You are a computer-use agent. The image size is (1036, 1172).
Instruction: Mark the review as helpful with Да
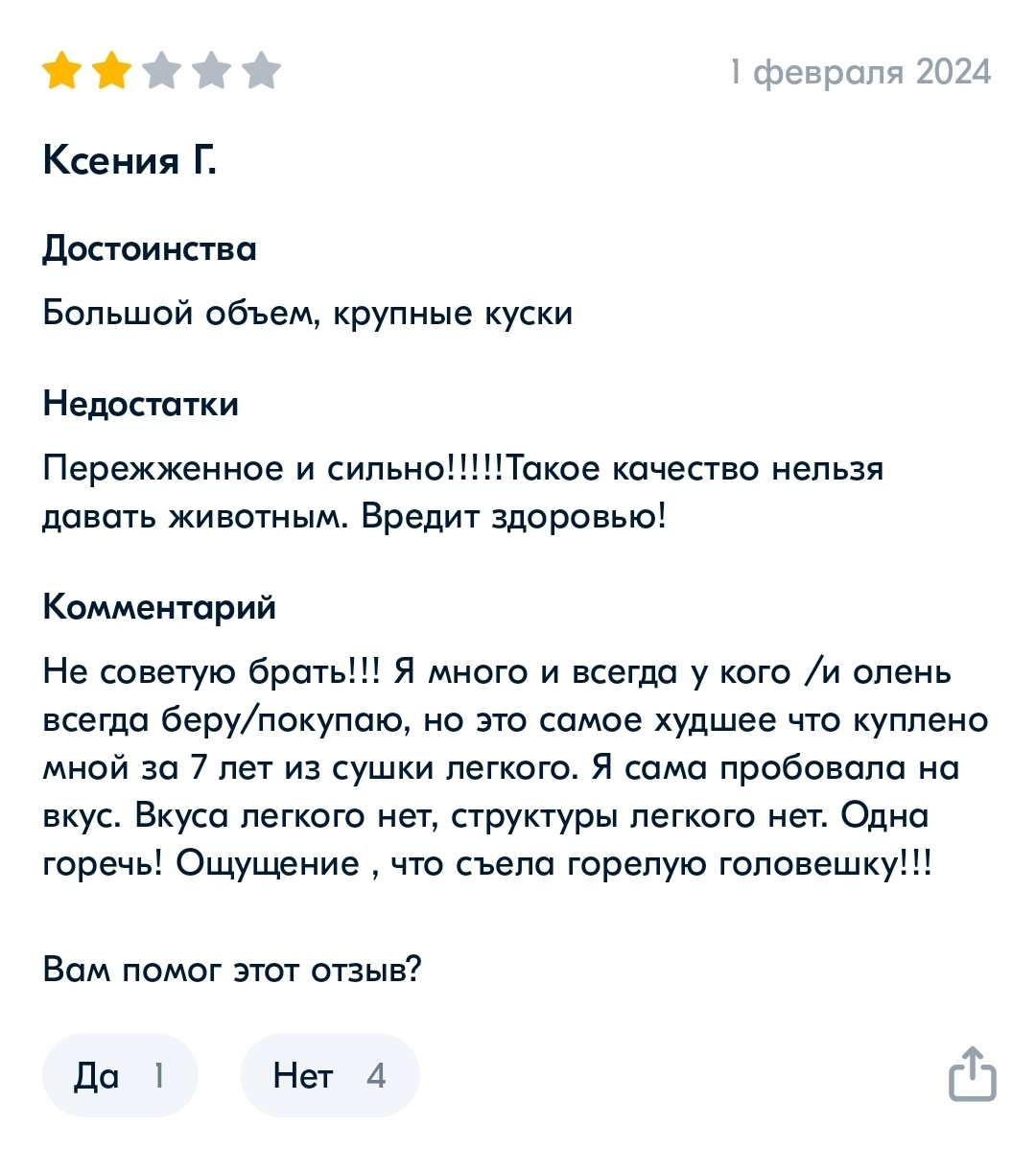coord(120,1075)
